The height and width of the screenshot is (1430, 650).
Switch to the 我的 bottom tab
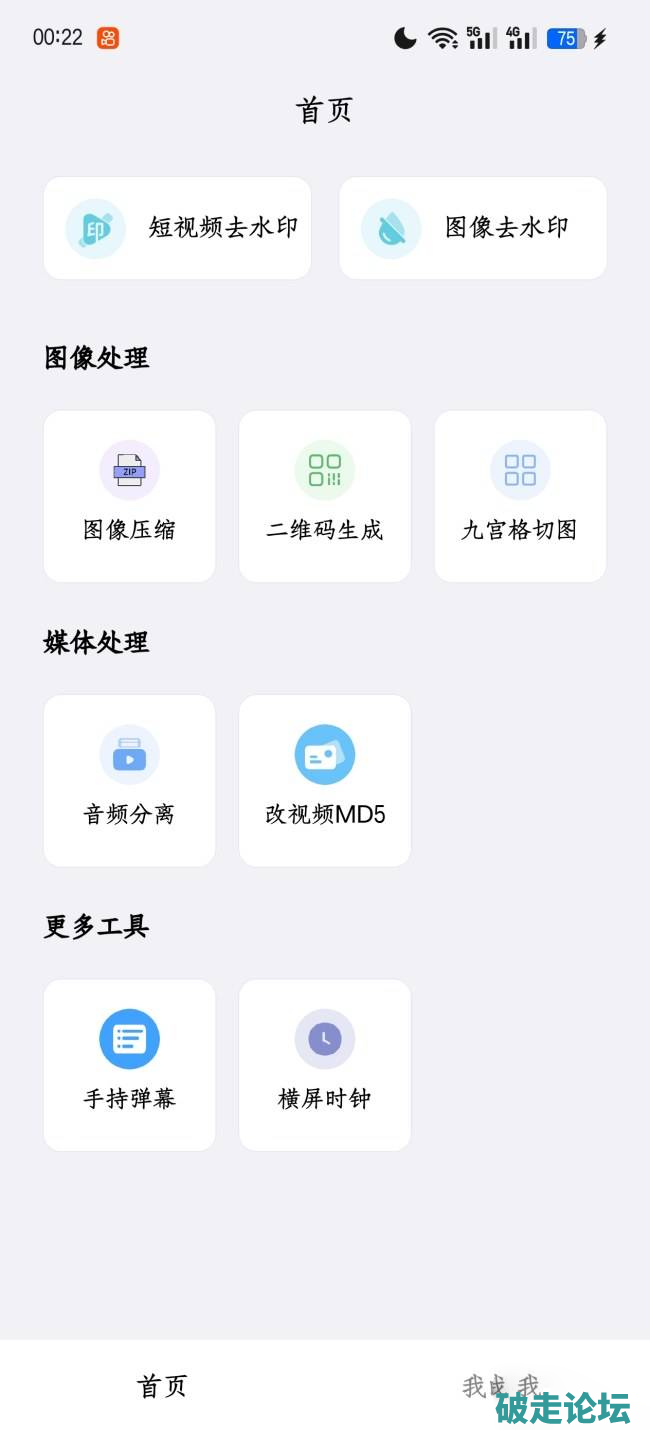(x=488, y=1385)
